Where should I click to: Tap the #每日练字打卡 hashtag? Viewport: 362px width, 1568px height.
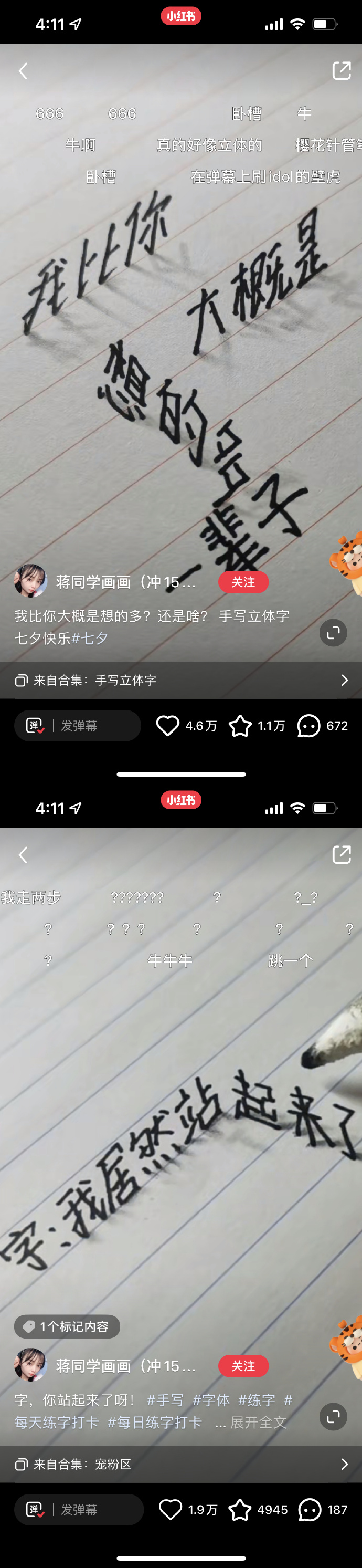(x=155, y=1422)
